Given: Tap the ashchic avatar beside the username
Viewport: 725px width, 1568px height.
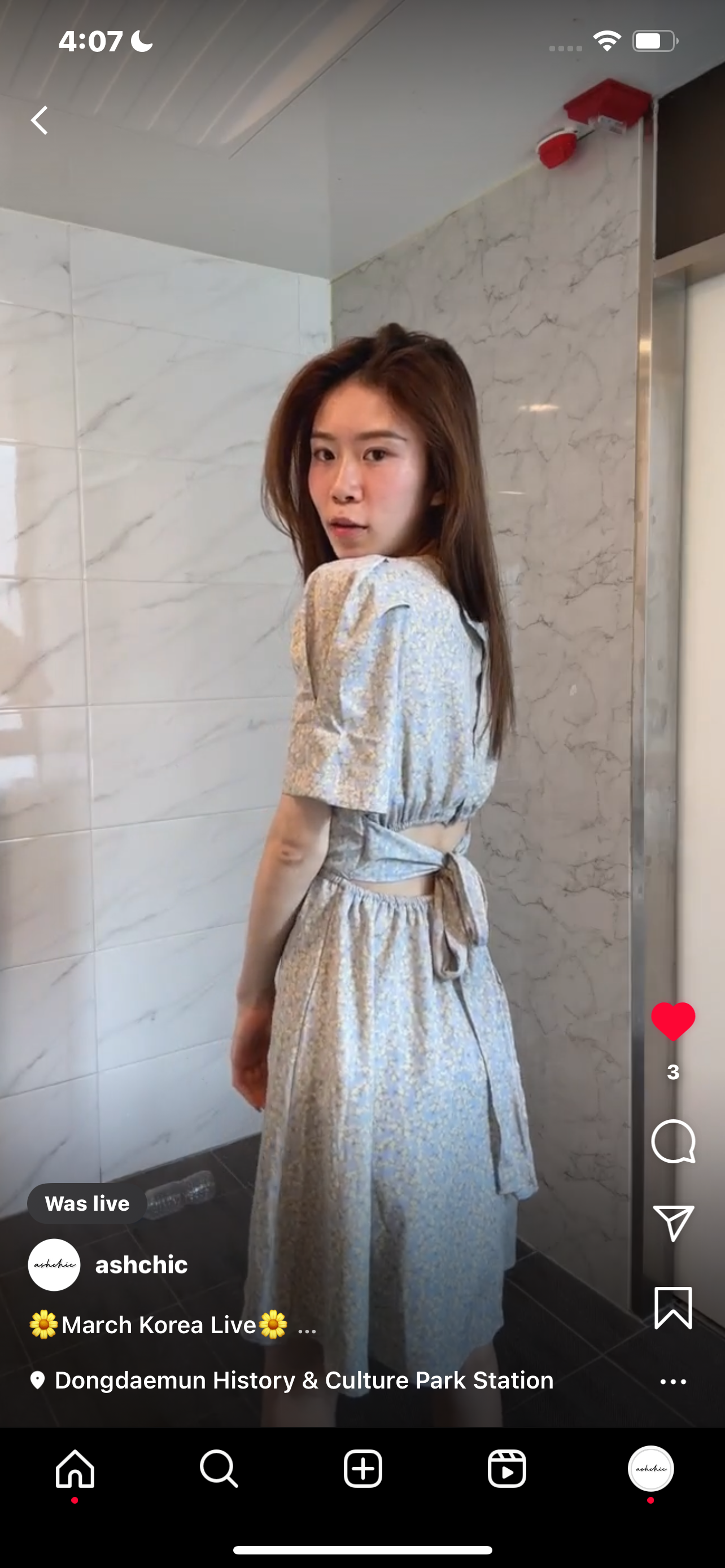Looking at the screenshot, I should click(54, 1265).
